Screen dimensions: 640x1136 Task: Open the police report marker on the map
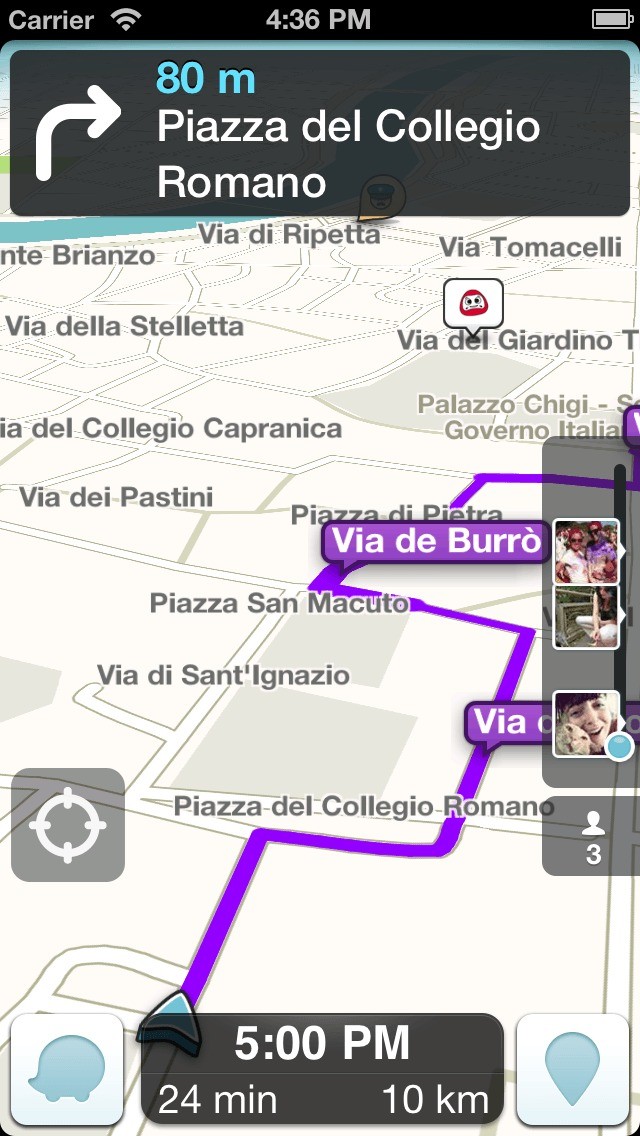point(382,198)
